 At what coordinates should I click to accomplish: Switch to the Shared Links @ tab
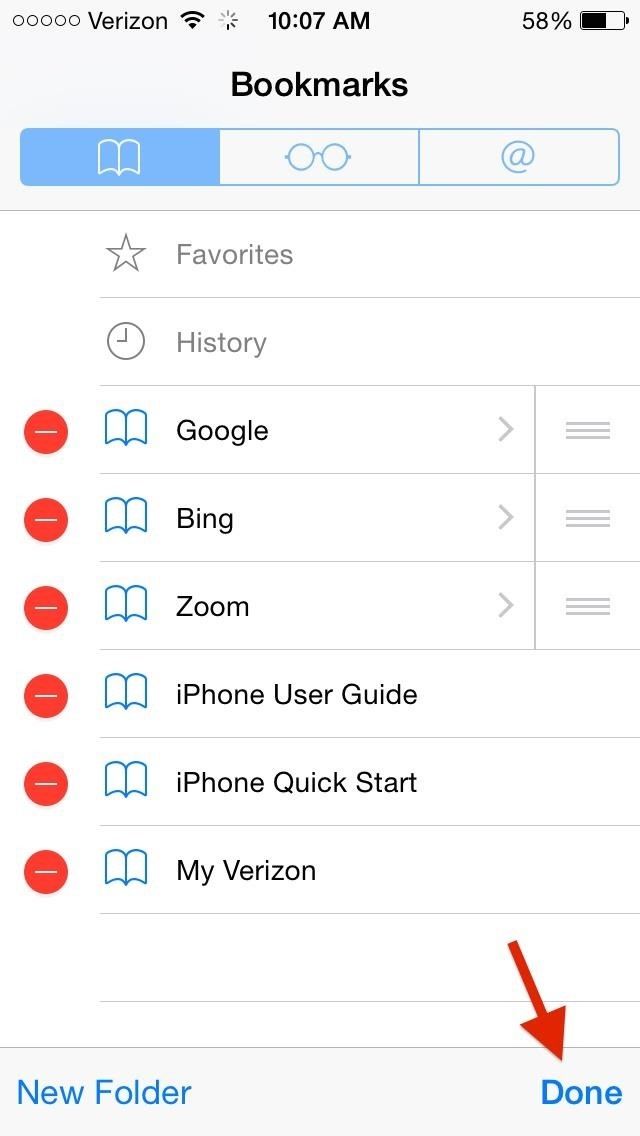point(518,157)
